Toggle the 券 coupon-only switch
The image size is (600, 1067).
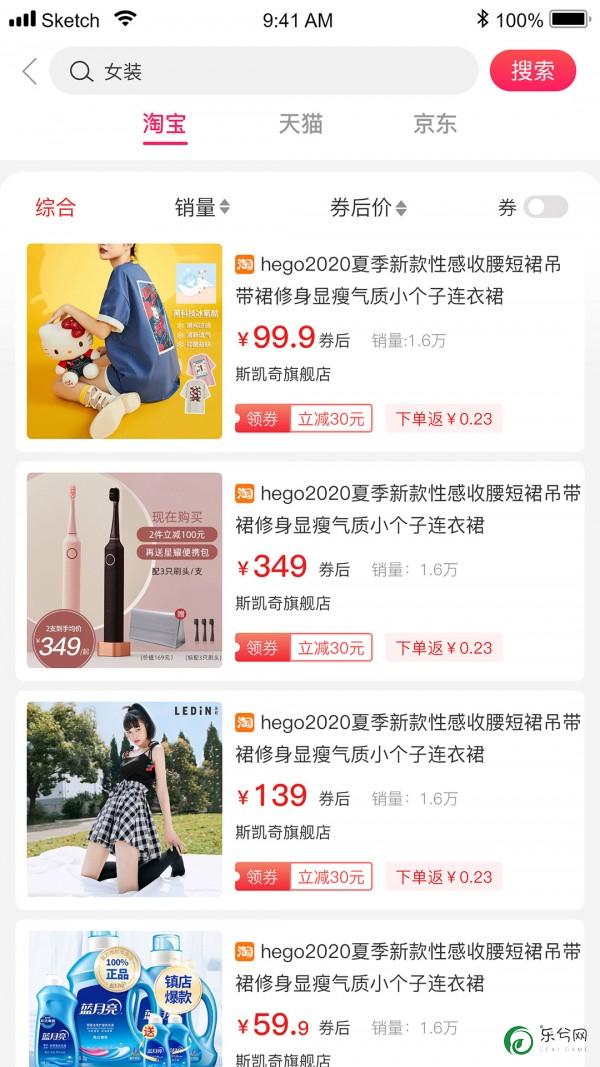pos(546,207)
